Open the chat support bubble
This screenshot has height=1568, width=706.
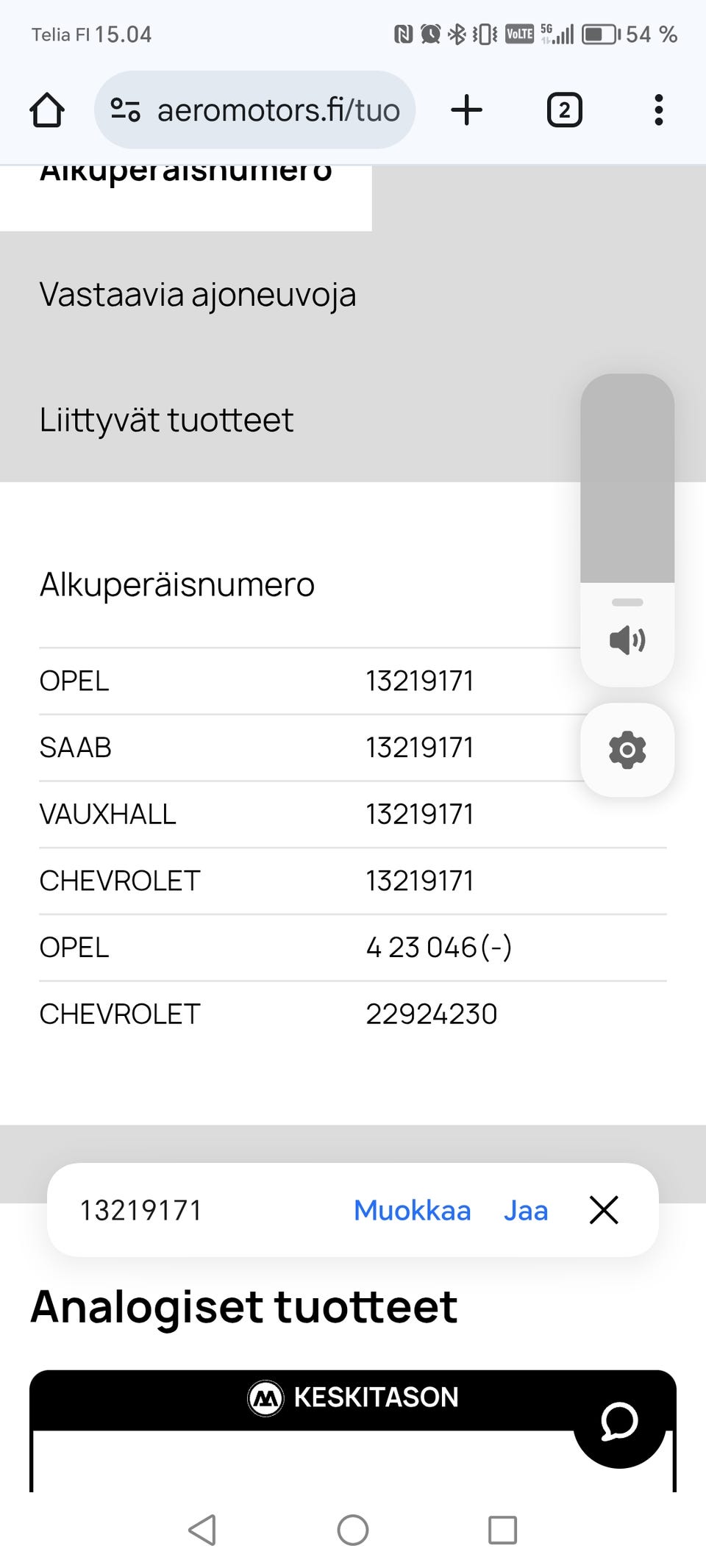coord(619,1422)
